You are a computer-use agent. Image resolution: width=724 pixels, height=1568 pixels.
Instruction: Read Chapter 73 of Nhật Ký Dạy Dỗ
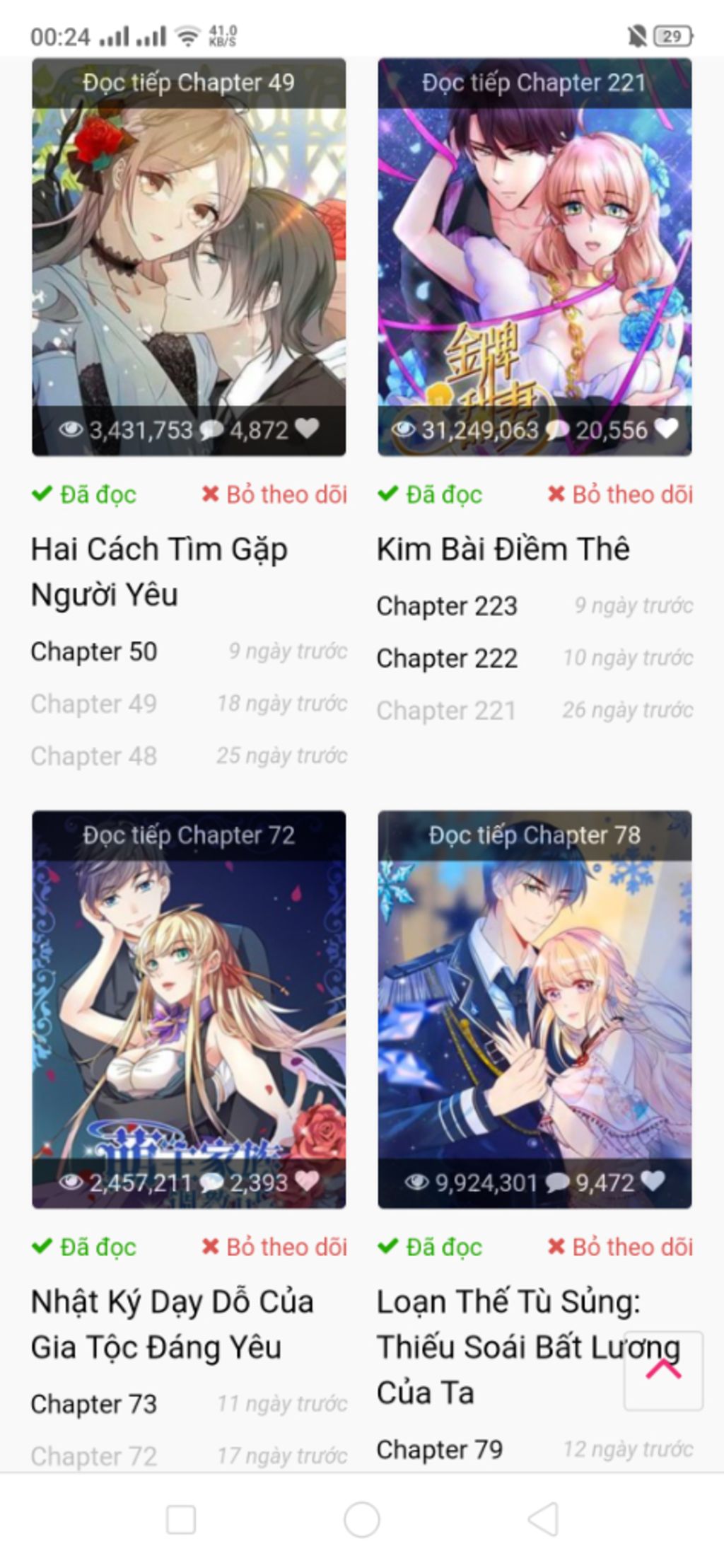pyautogui.click(x=94, y=1404)
